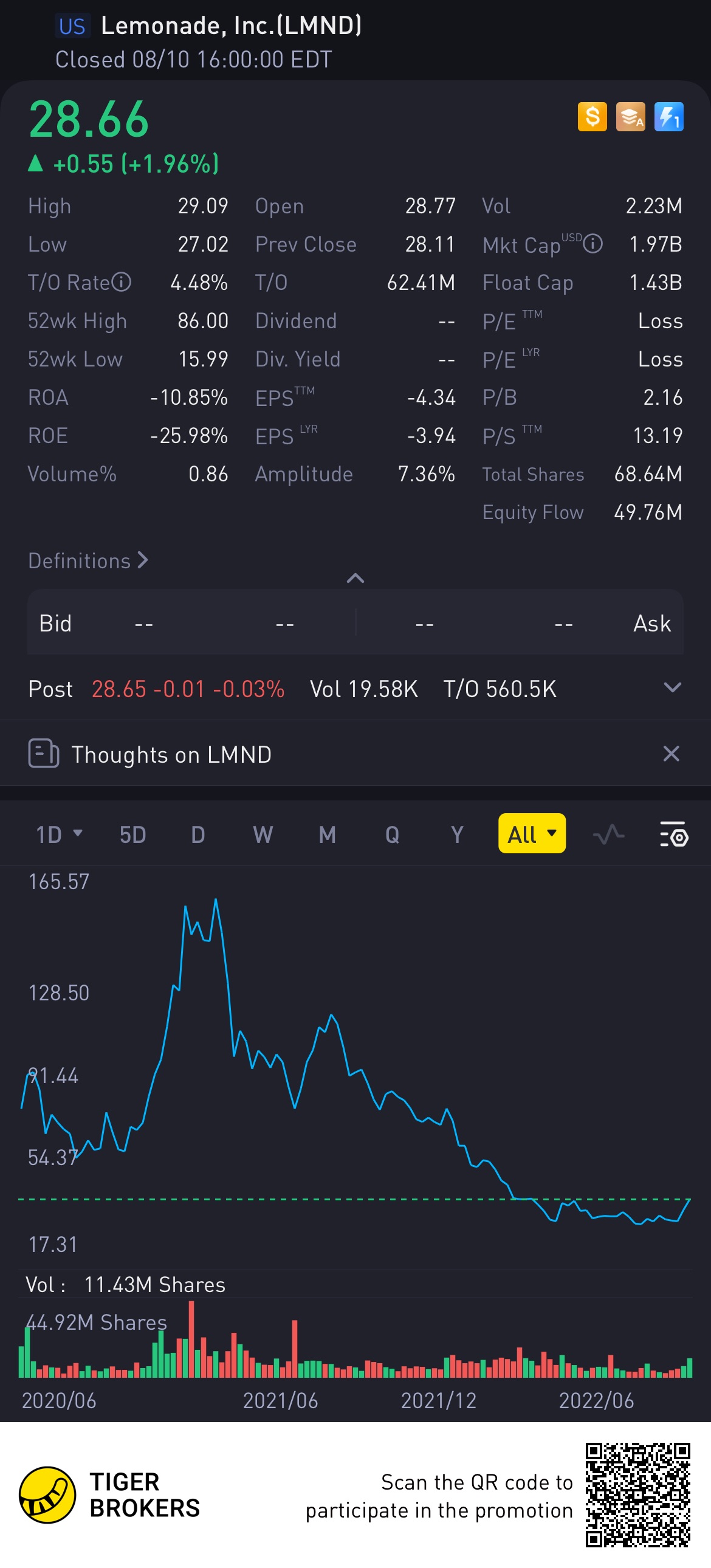Screen dimensions: 711x1568
Task: Select the W weekly chart tab
Action: [x=263, y=834]
